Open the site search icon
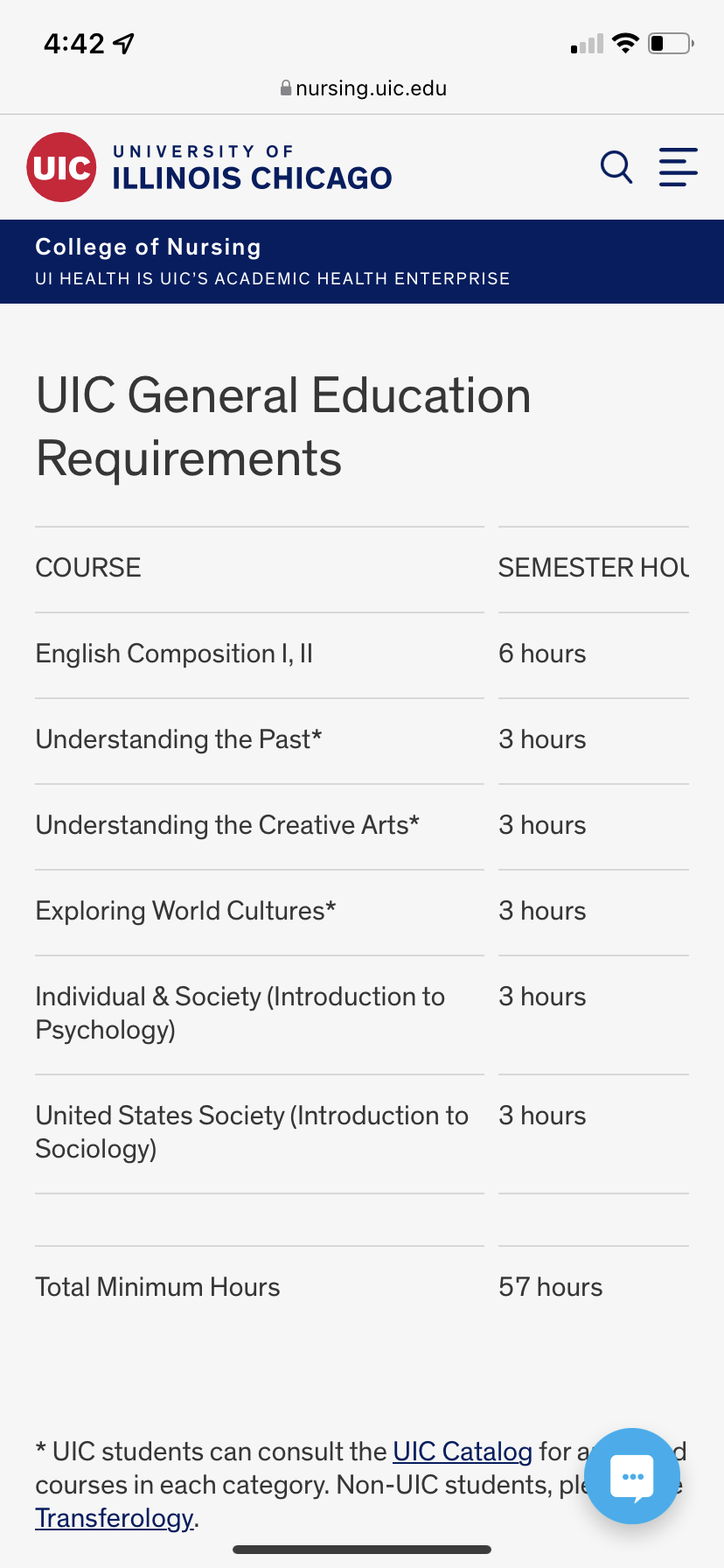The width and height of the screenshot is (724, 1568). pos(616,166)
